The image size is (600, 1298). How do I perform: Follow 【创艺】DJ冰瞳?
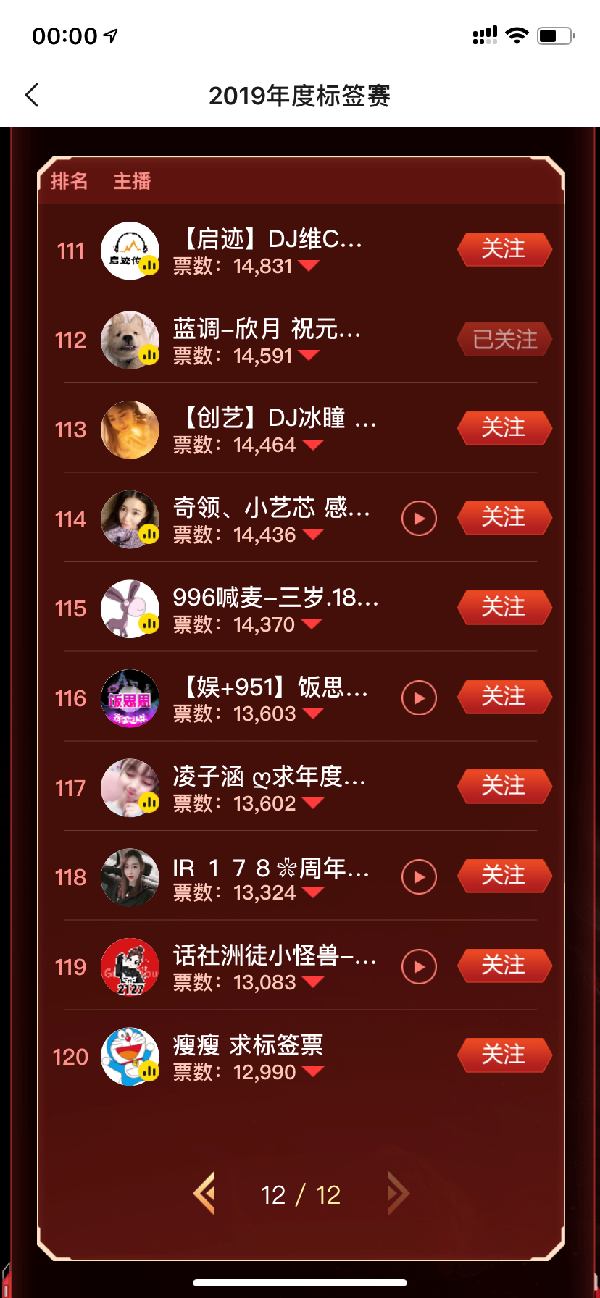coord(504,428)
